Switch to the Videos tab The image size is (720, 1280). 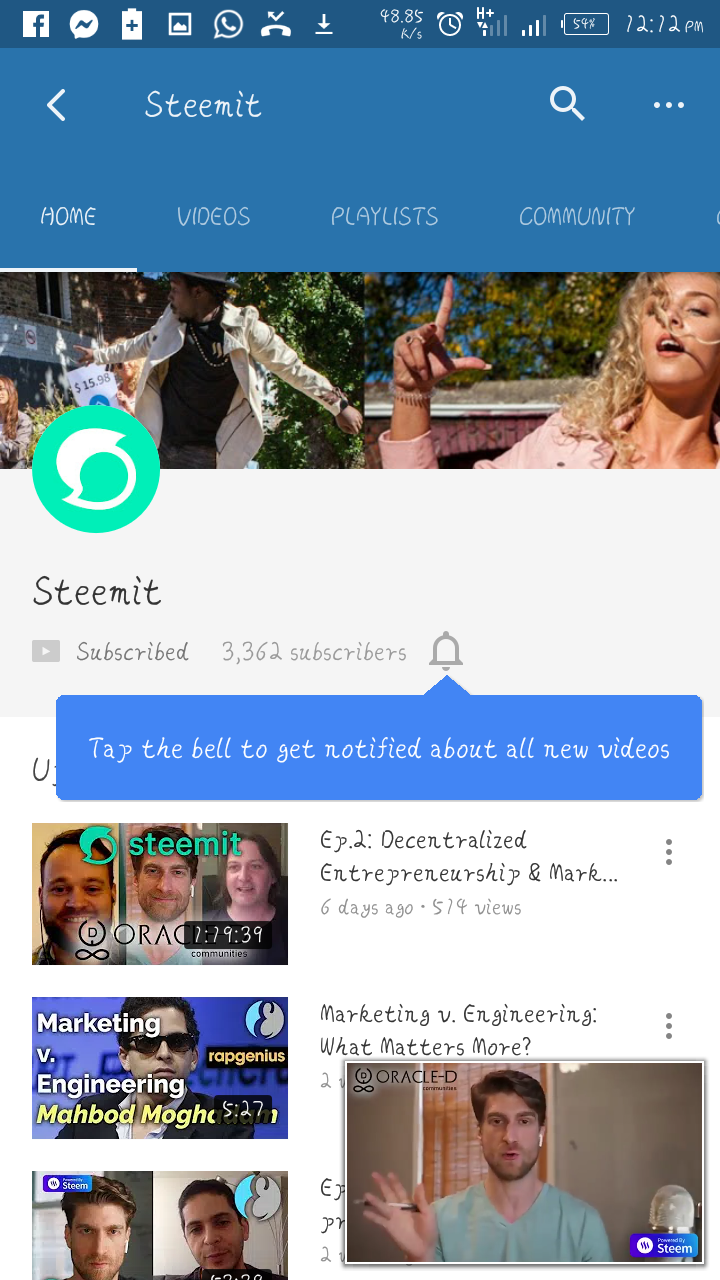click(x=213, y=217)
